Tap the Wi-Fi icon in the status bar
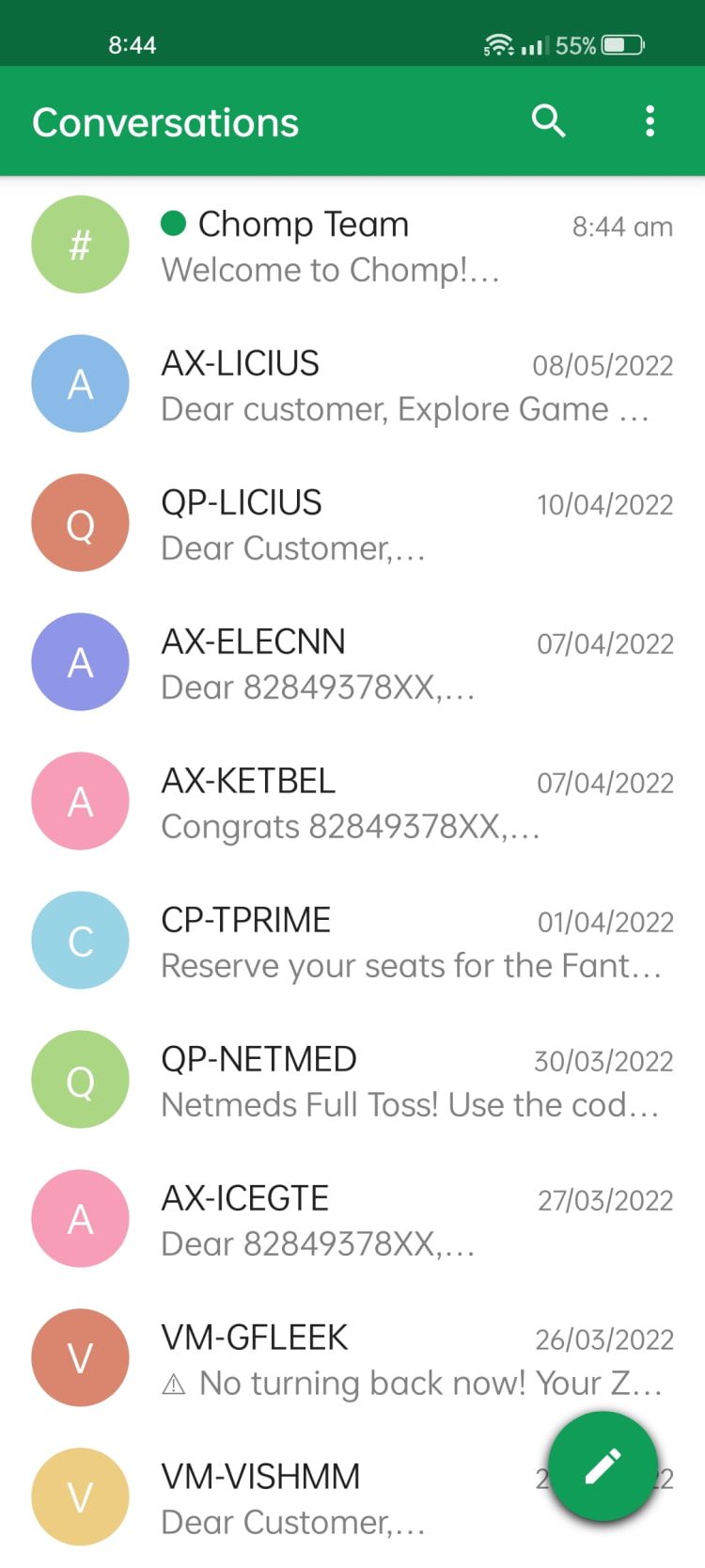 [x=496, y=43]
